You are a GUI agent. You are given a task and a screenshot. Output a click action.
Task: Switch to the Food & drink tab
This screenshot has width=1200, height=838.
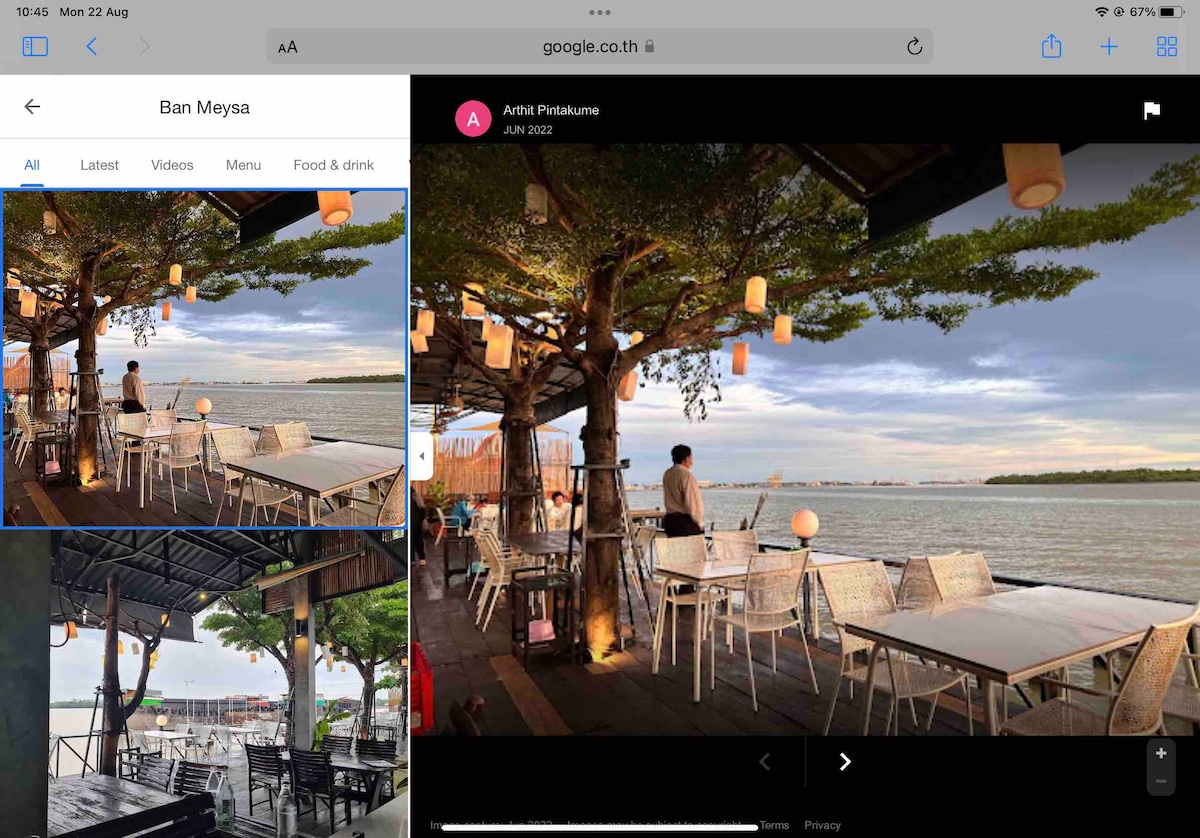333,165
